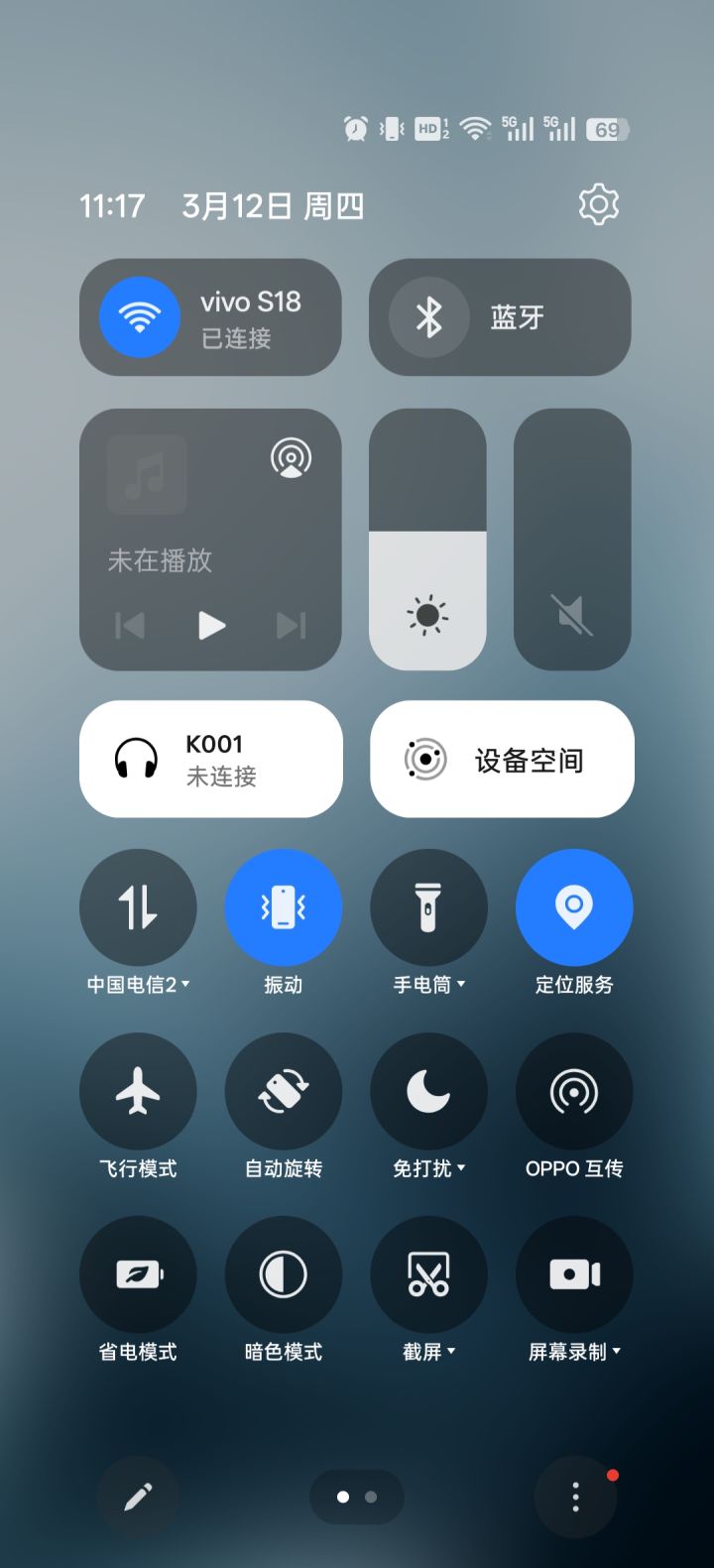Toggle the flashlight (手电筒) icon

[429, 905]
